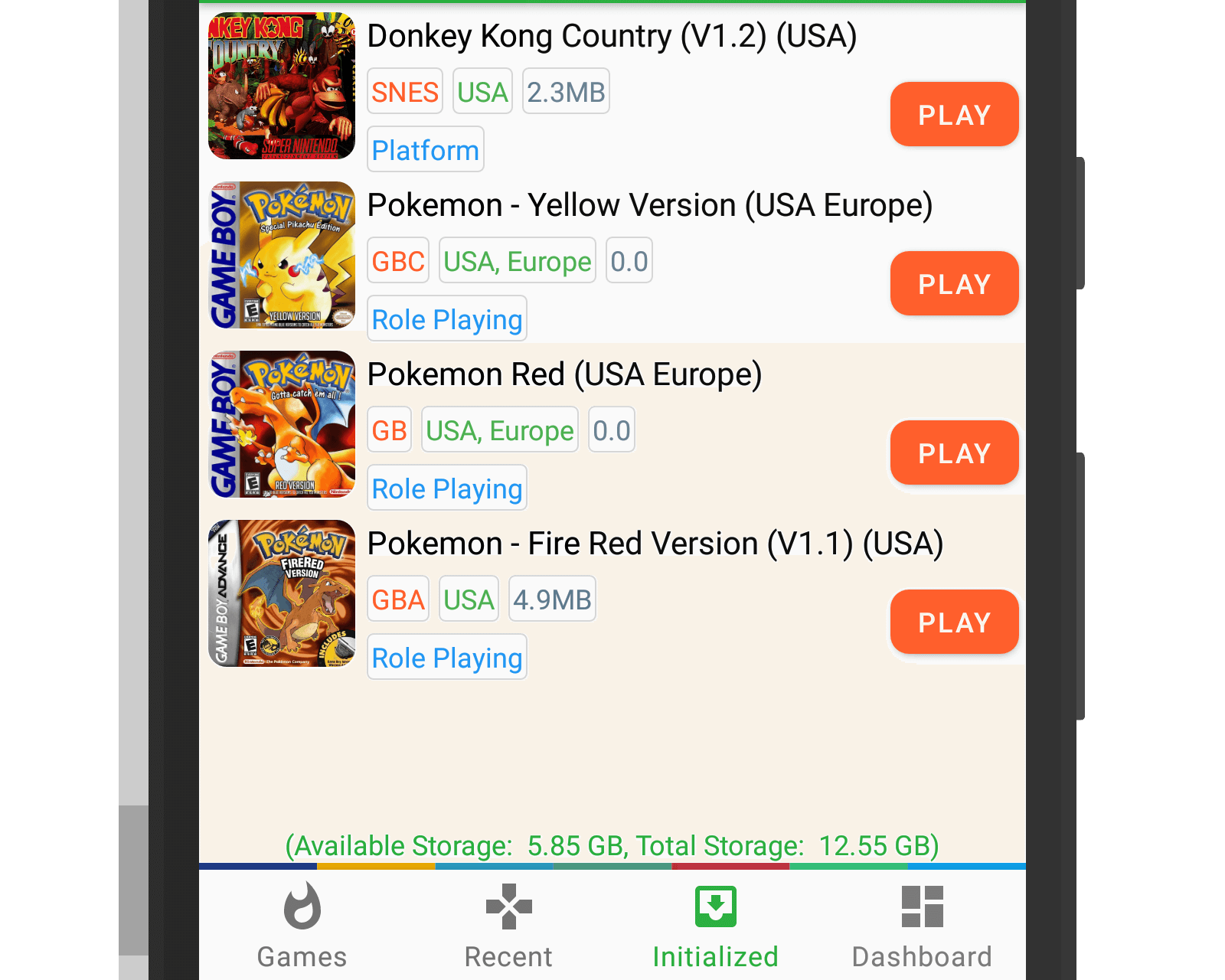Play Pokemon Fire Red Version
The width and height of the screenshot is (1225, 980).
(954, 622)
